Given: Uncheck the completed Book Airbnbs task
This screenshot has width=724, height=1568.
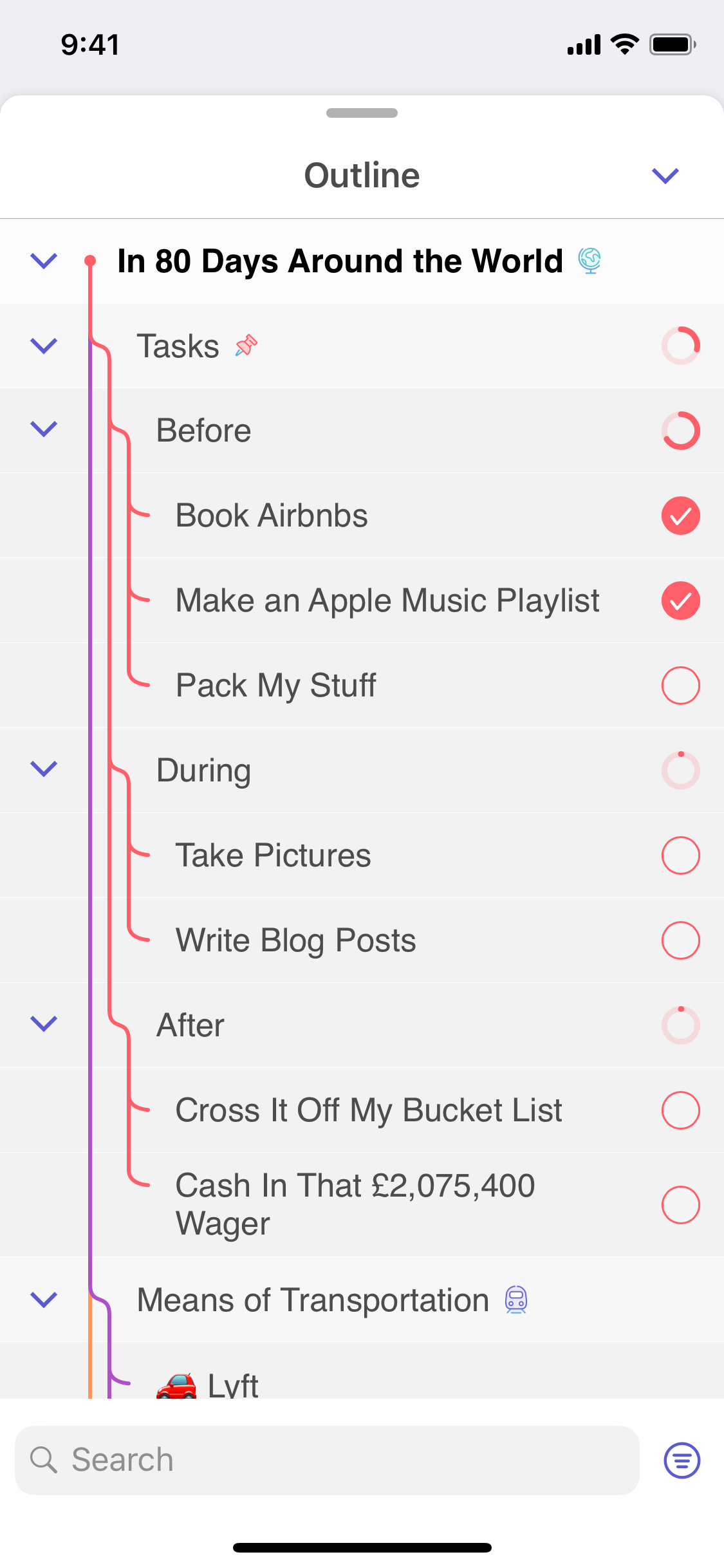Looking at the screenshot, I should tap(680, 515).
